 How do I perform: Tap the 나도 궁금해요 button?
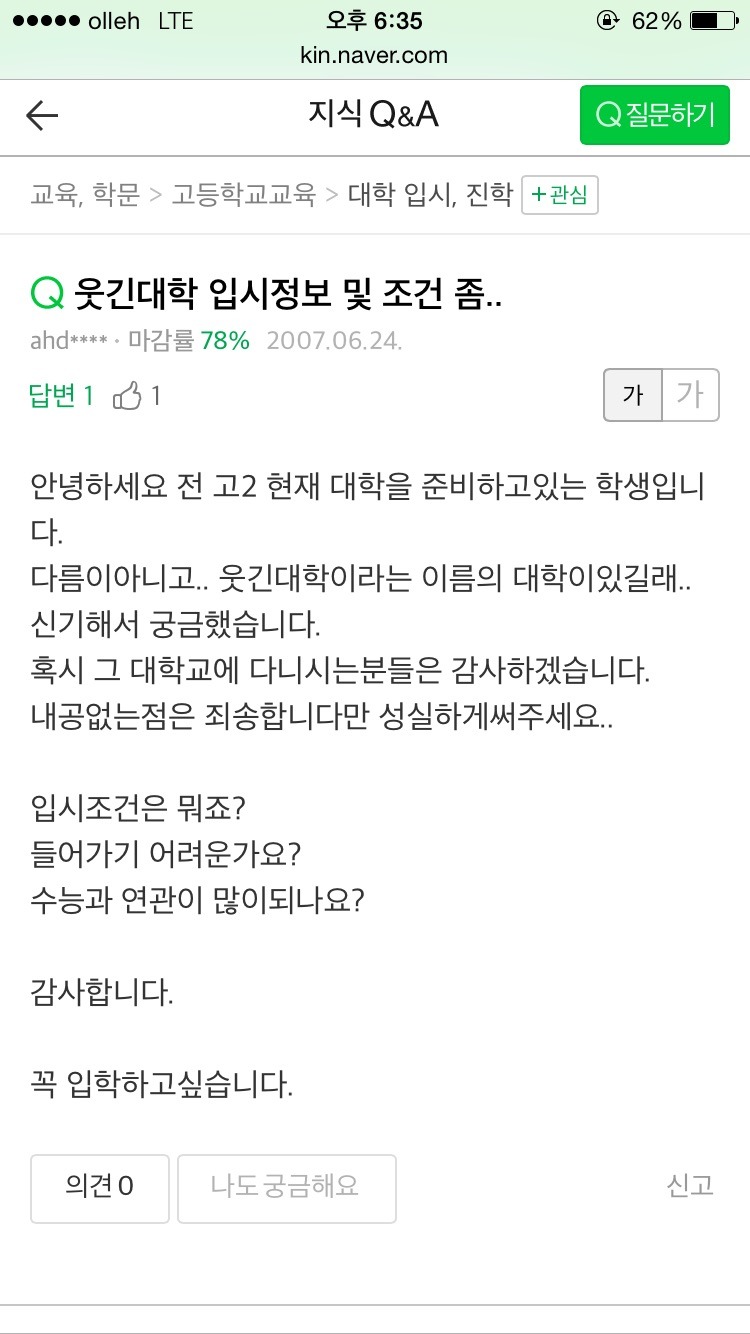pos(286,1188)
